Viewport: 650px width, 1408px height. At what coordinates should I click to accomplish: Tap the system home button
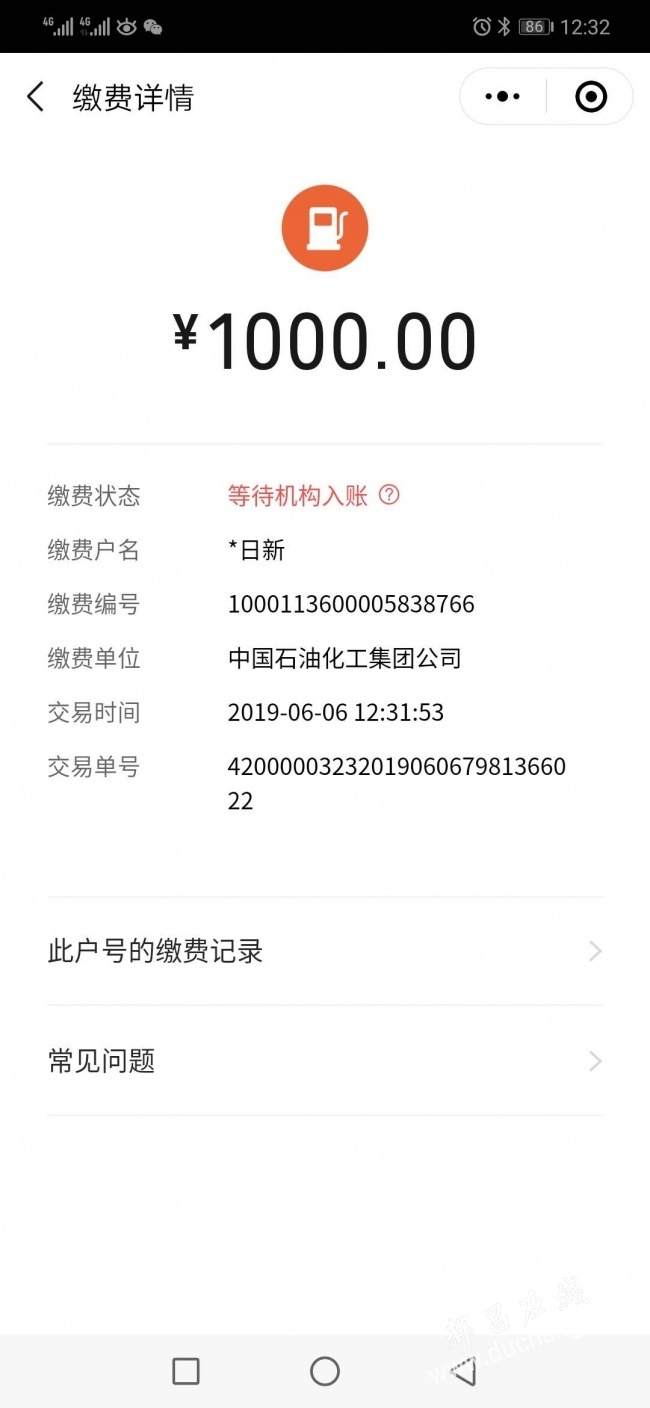(x=325, y=1371)
